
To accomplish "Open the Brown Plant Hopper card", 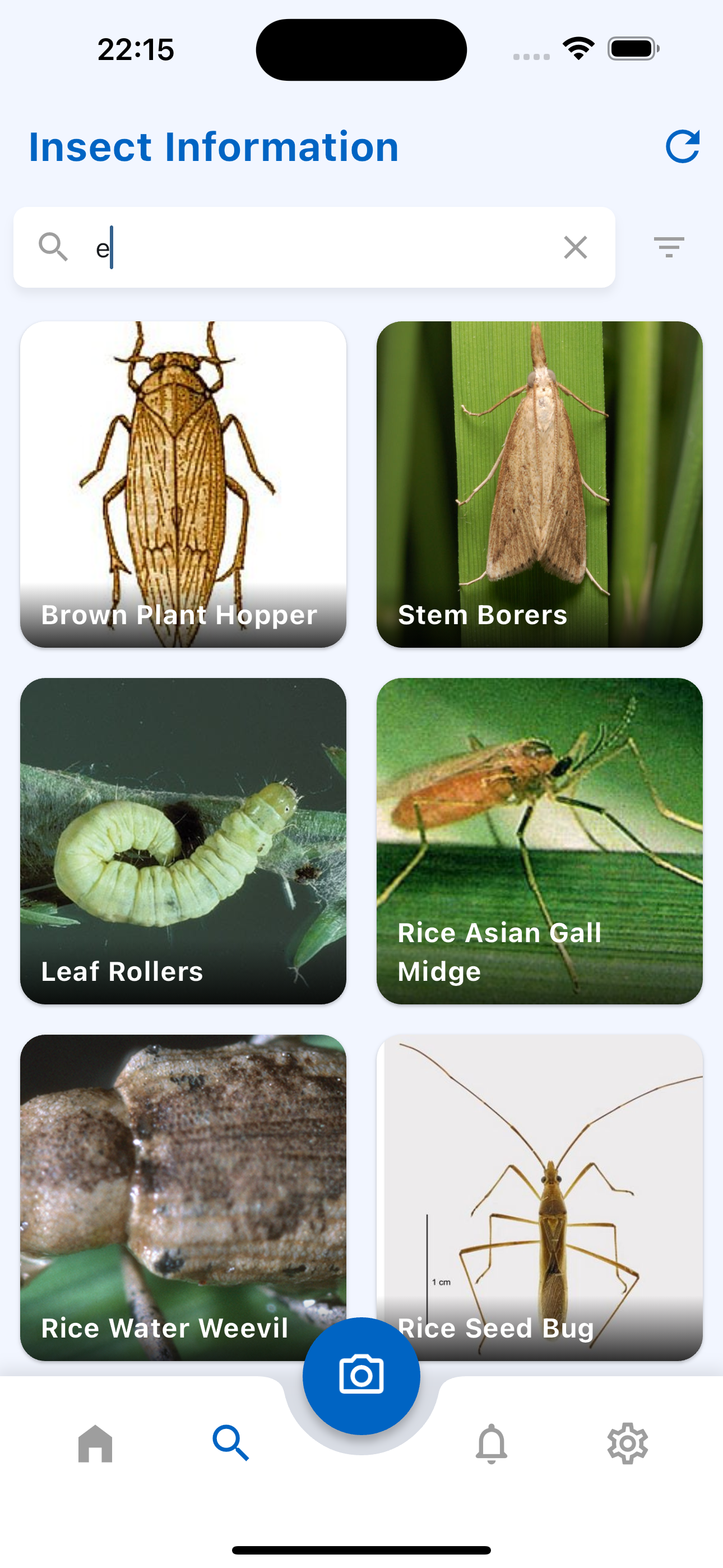I will [183, 484].
